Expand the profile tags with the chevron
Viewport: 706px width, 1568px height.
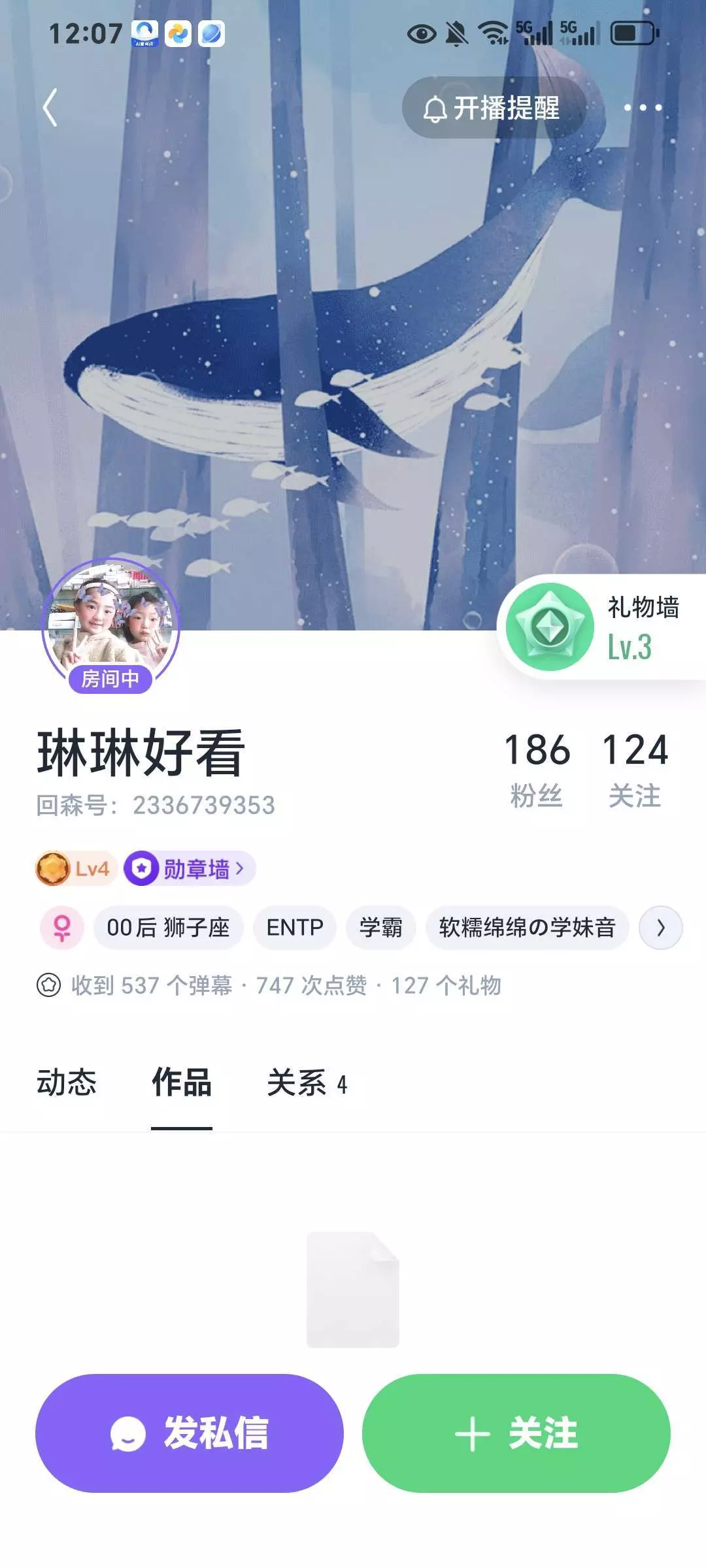point(661,928)
